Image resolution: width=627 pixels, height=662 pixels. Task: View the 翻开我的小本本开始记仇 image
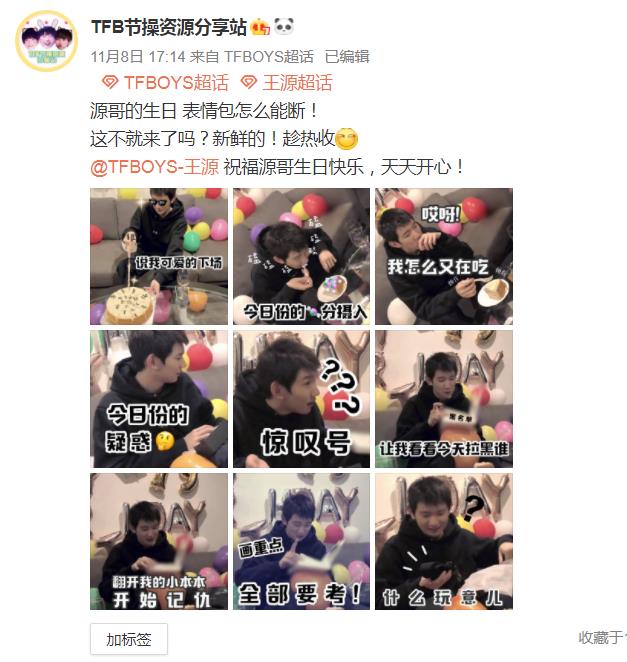pyautogui.click(x=158, y=541)
